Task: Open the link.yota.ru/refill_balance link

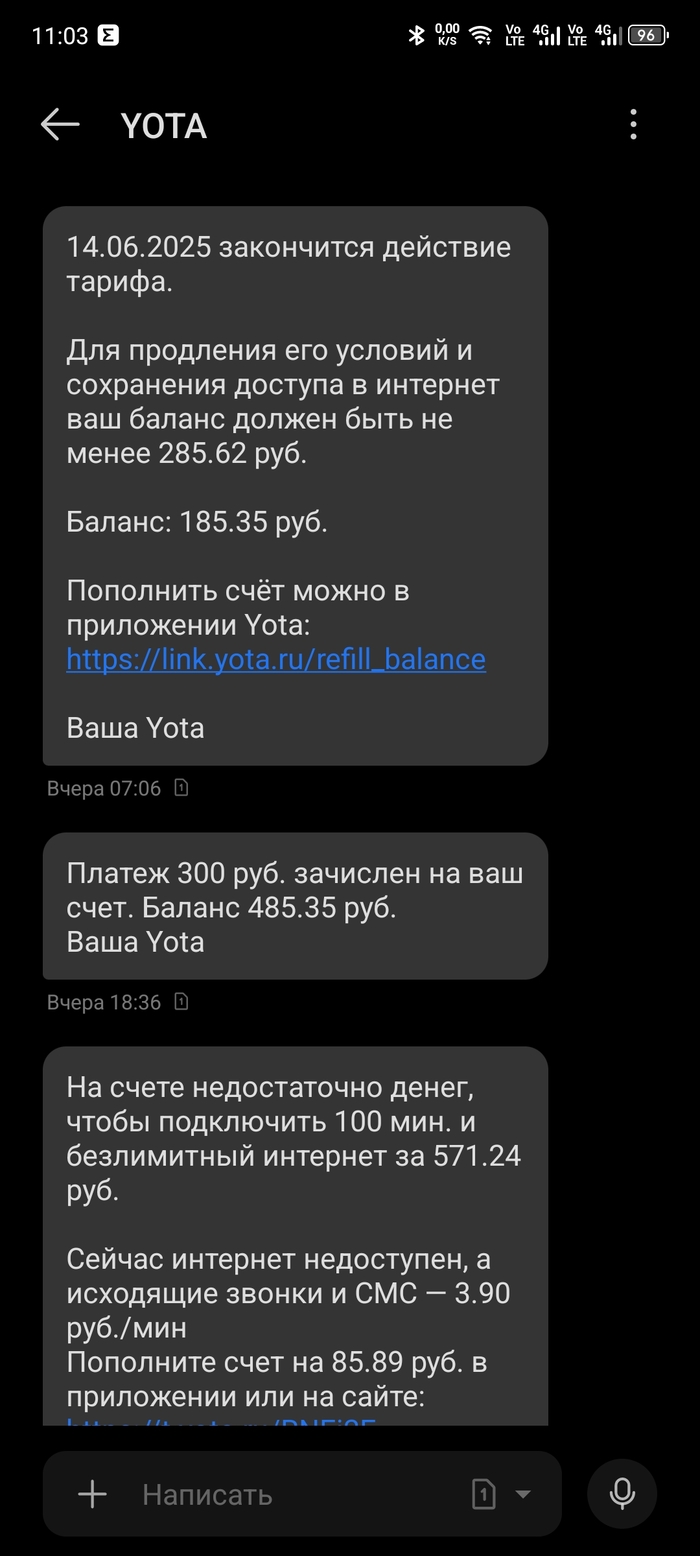Action: (276, 660)
